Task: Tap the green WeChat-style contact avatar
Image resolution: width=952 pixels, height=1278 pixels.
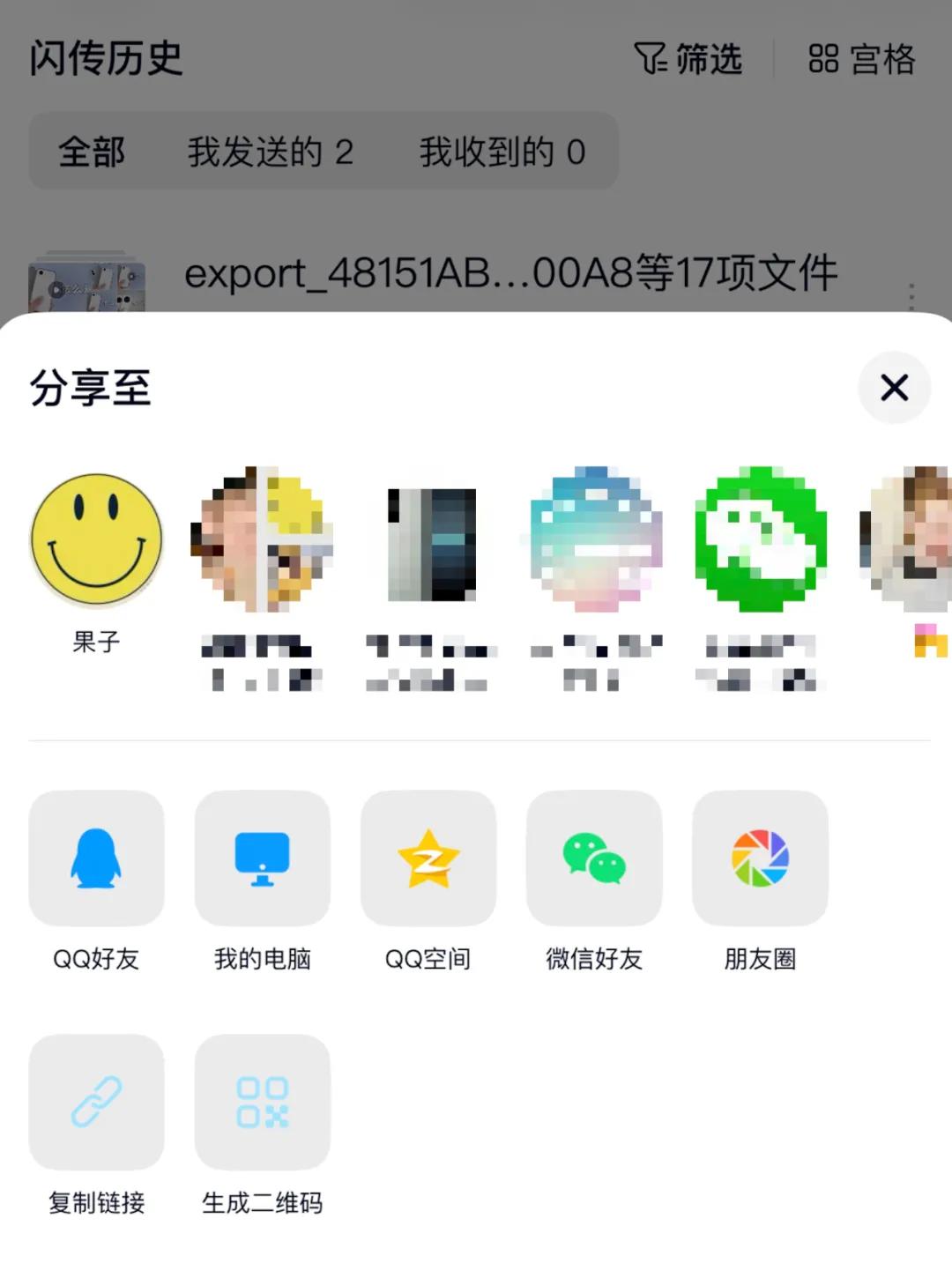Action: tap(760, 540)
